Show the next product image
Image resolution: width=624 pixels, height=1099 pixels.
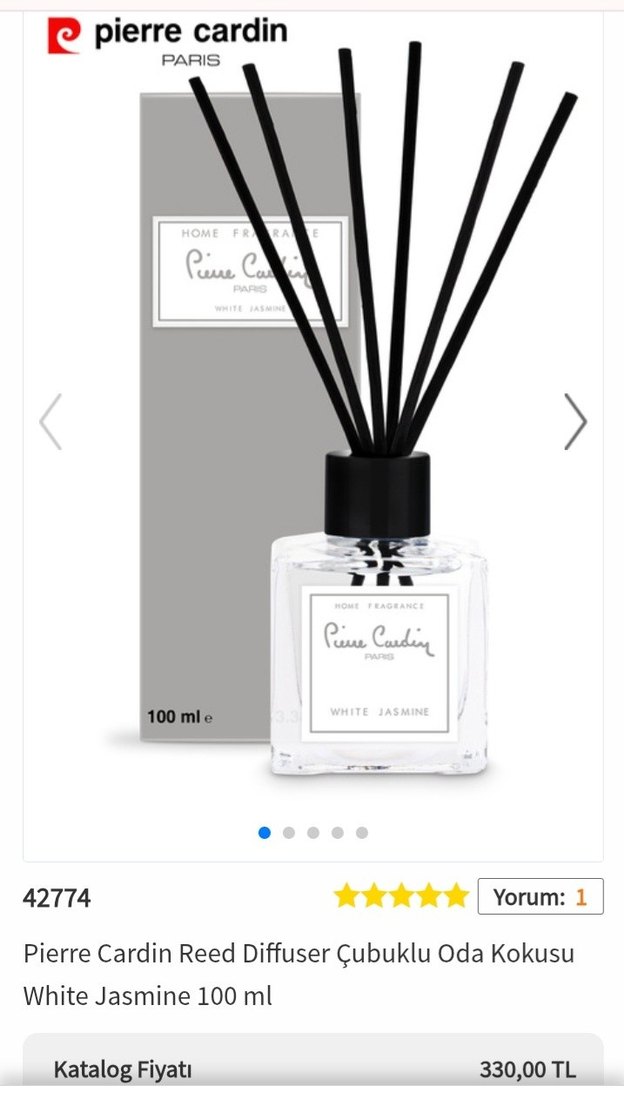click(575, 421)
